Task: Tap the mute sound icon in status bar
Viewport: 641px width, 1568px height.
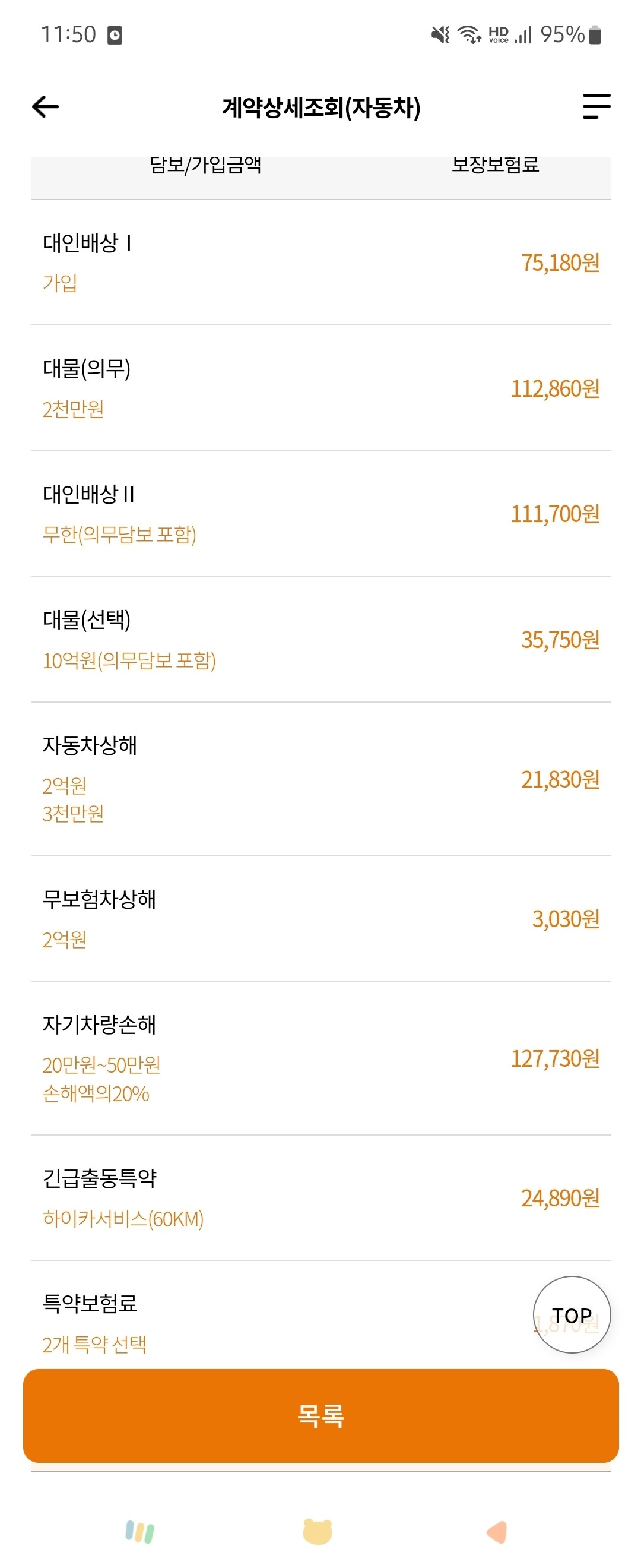Action: pyautogui.click(x=439, y=34)
